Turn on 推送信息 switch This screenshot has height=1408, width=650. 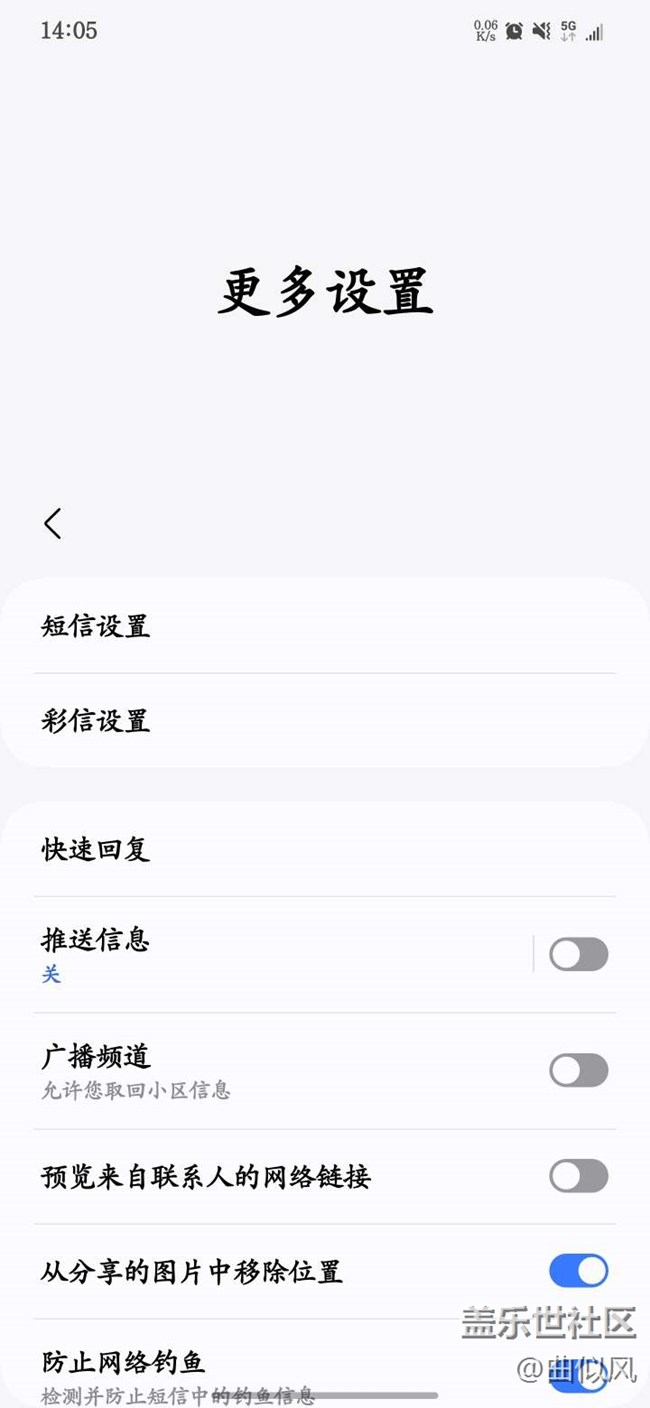578,954
